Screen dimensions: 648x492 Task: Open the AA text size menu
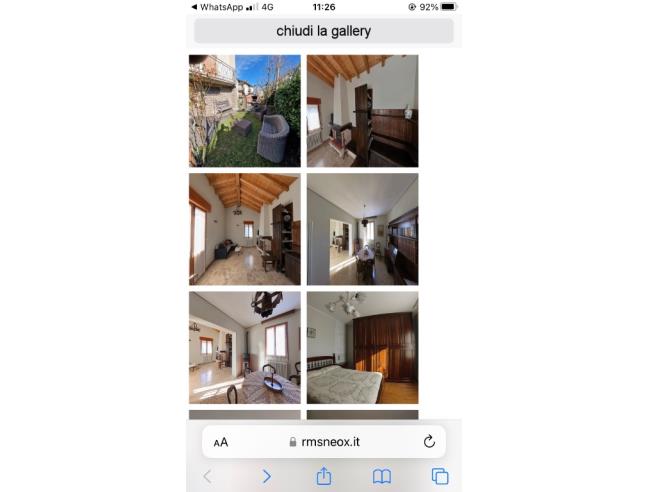pyautogui.click(x=221, y=442)
